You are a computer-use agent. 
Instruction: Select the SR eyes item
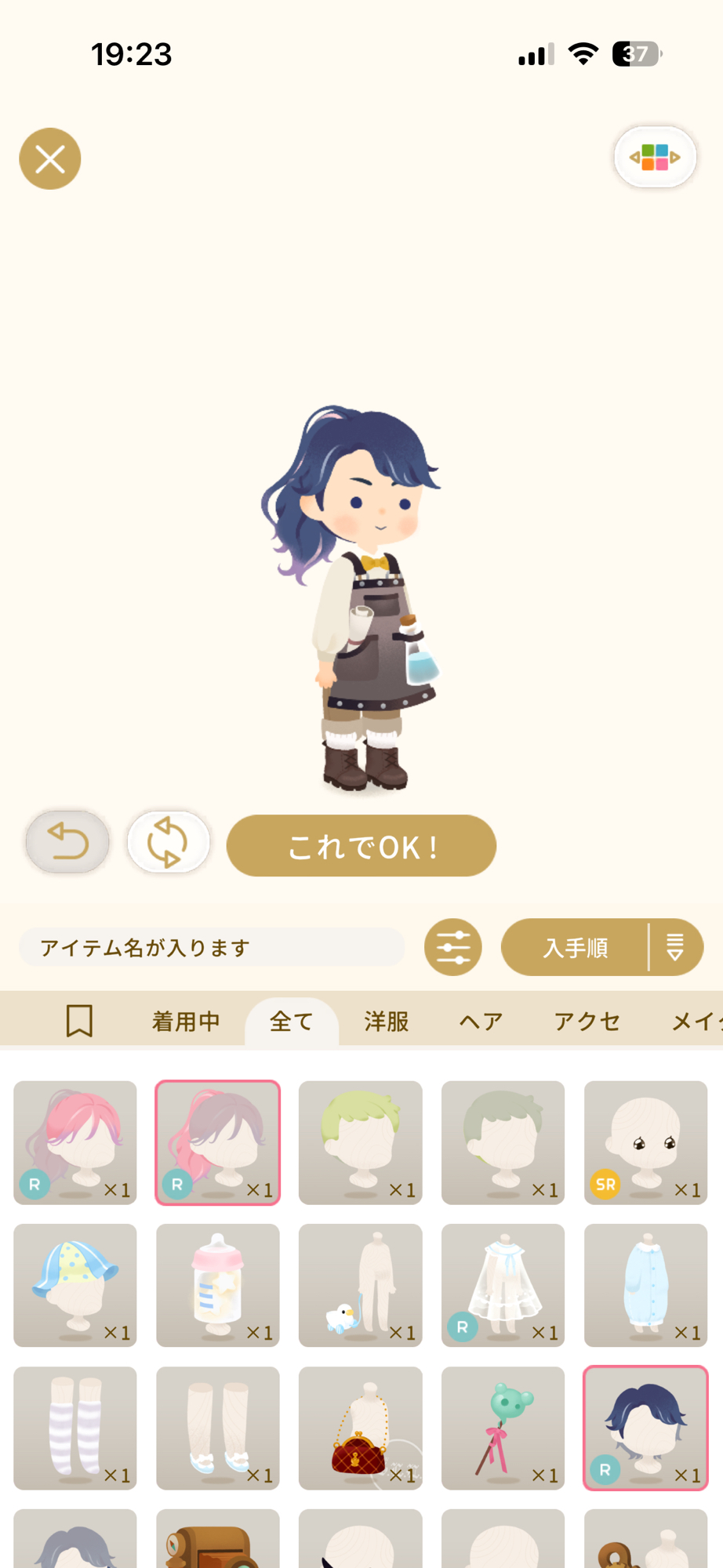click(x=645, y=1142)
